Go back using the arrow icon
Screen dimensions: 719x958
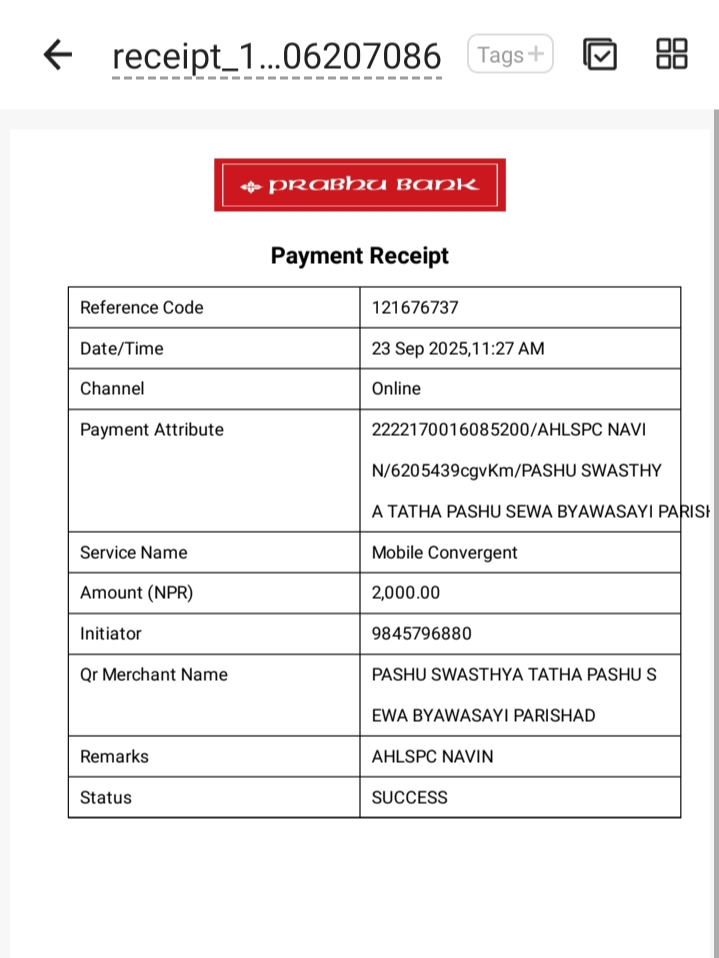coord(58,55)
